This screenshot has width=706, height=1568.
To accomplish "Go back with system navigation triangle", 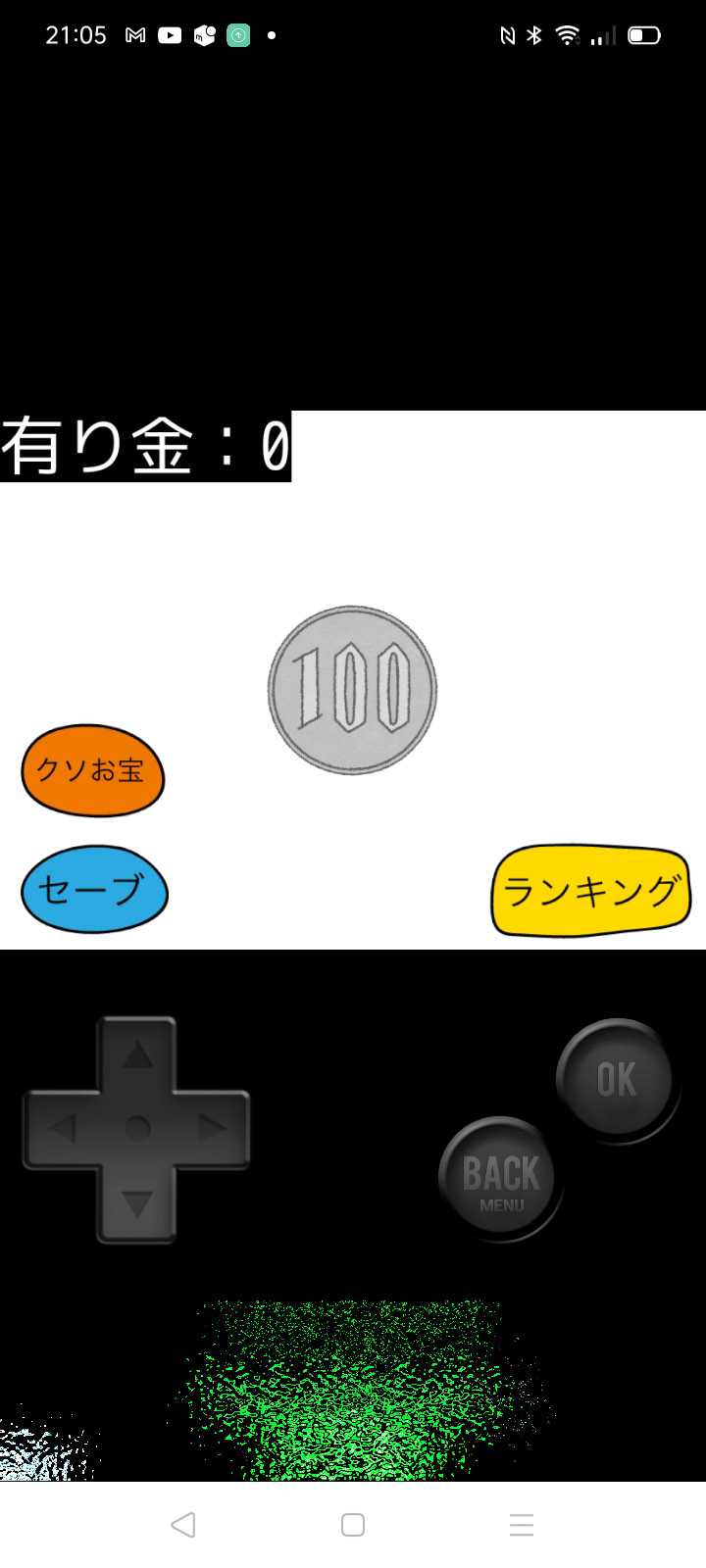I will point(183,1525).
